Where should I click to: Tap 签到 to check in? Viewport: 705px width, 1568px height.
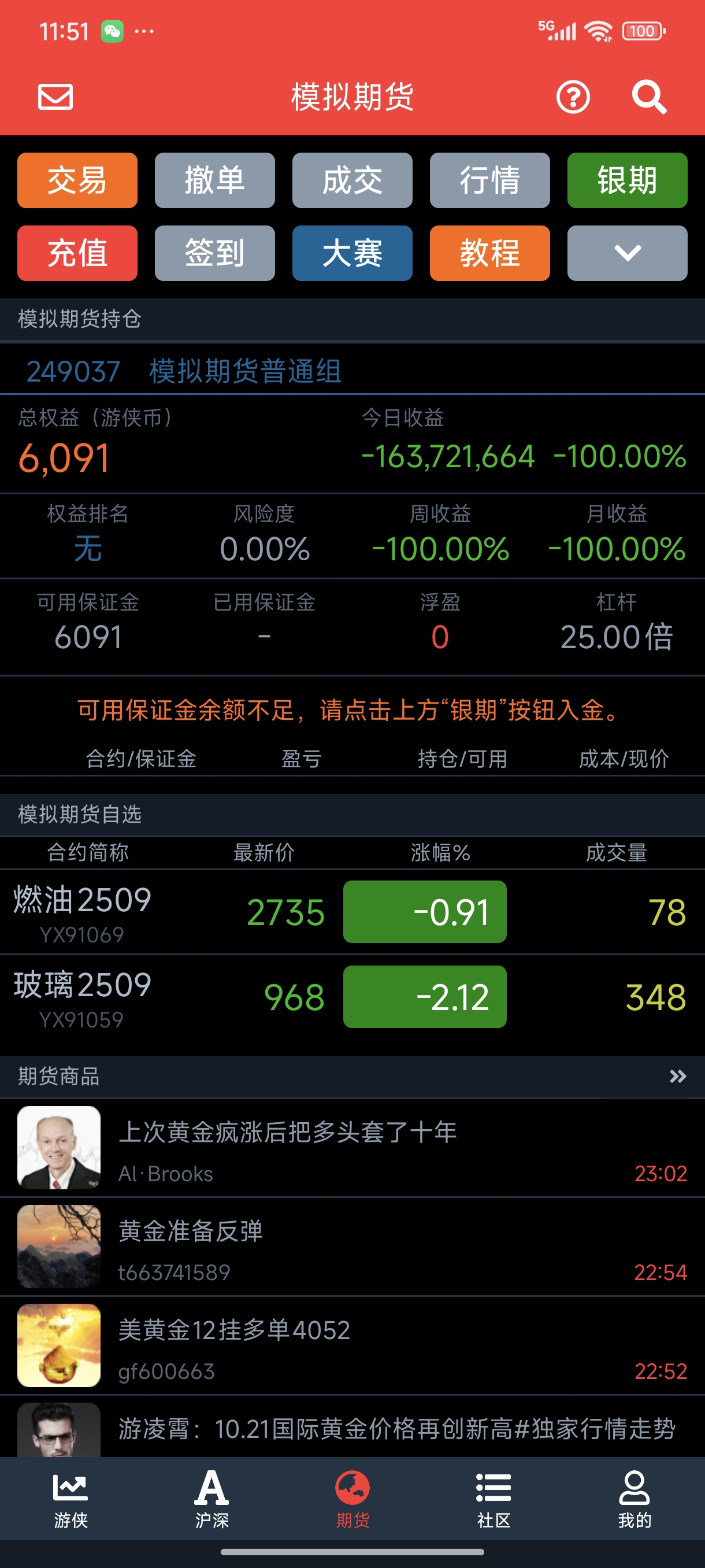[215, 253]
